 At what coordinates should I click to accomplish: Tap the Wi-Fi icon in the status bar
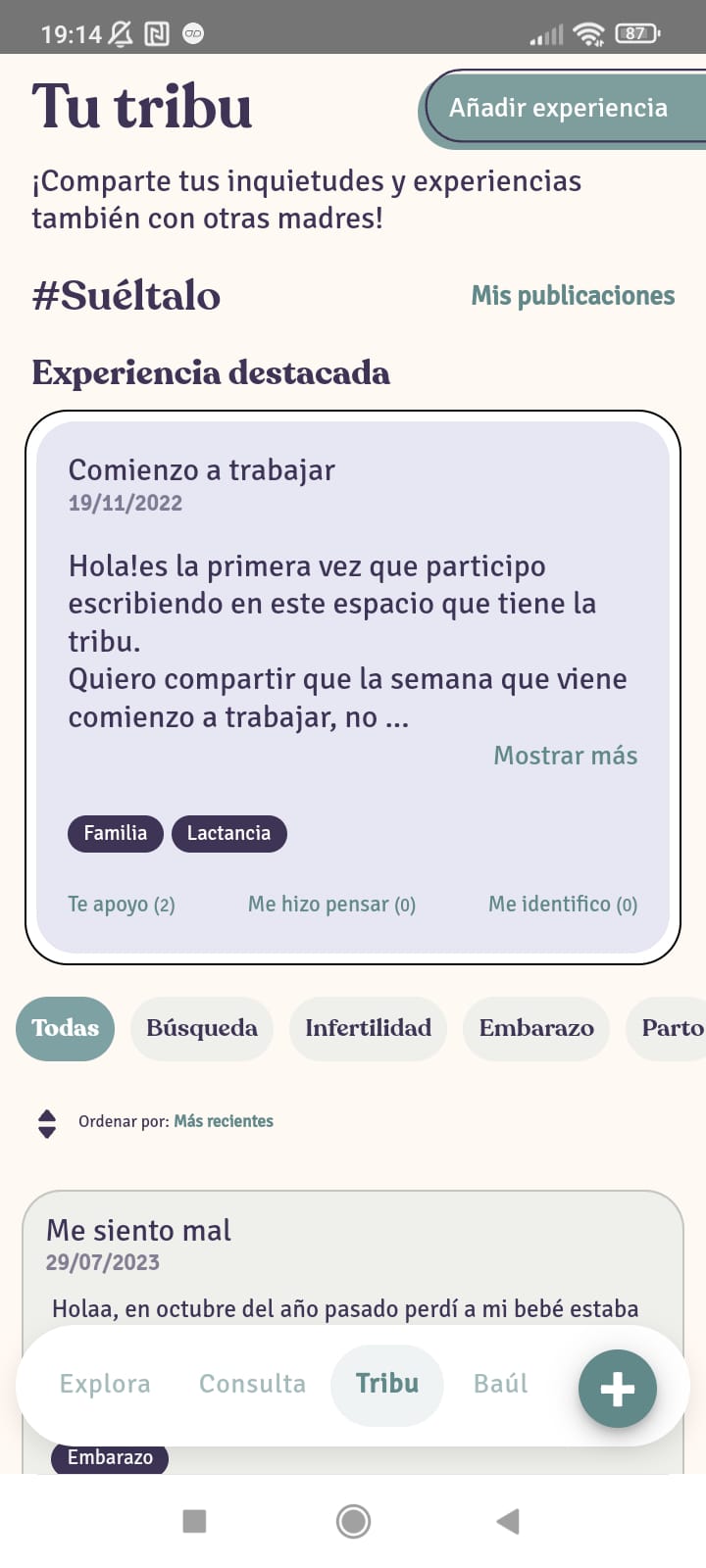coord(586,32)
